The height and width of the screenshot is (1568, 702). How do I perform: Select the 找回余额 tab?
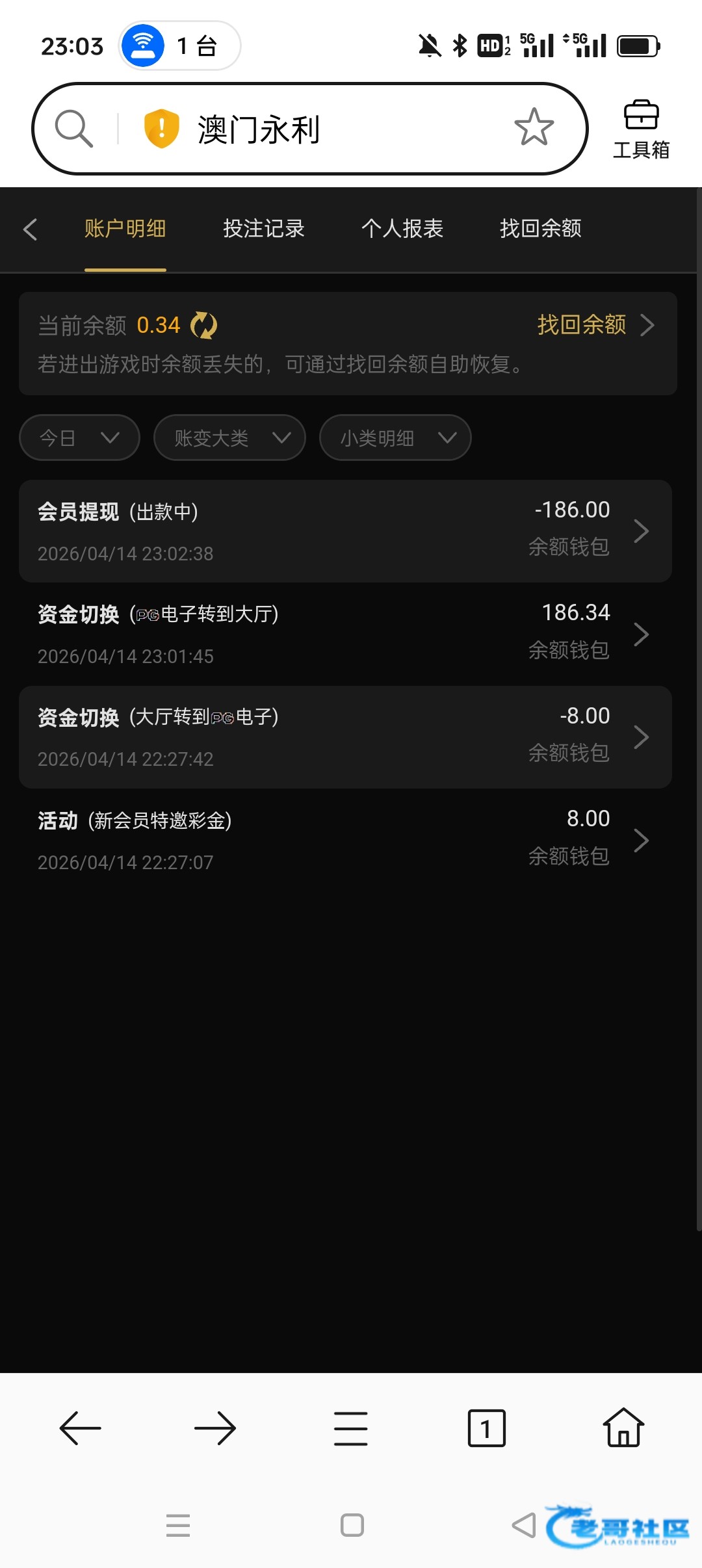click(540, 229)
